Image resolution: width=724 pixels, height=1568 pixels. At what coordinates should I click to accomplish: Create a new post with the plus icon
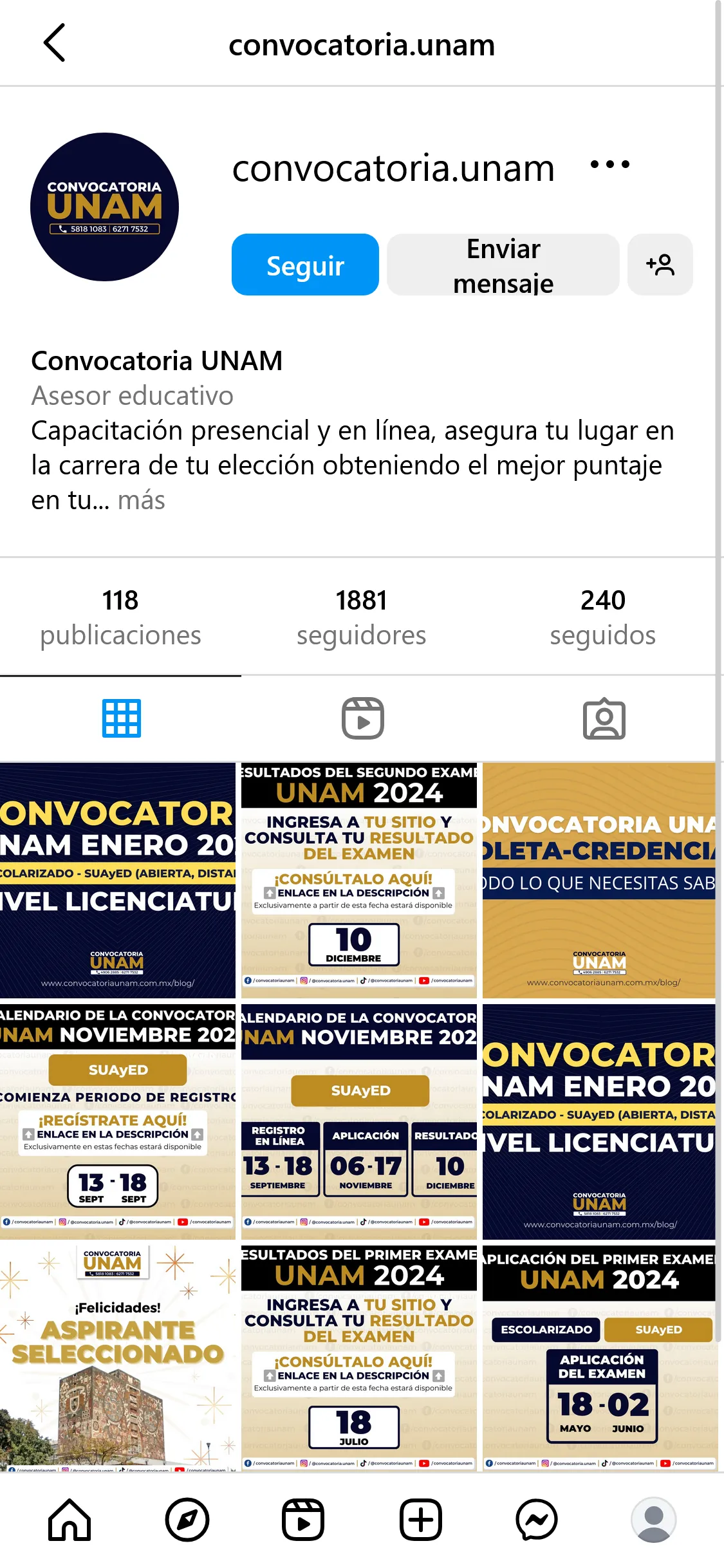420,1520
